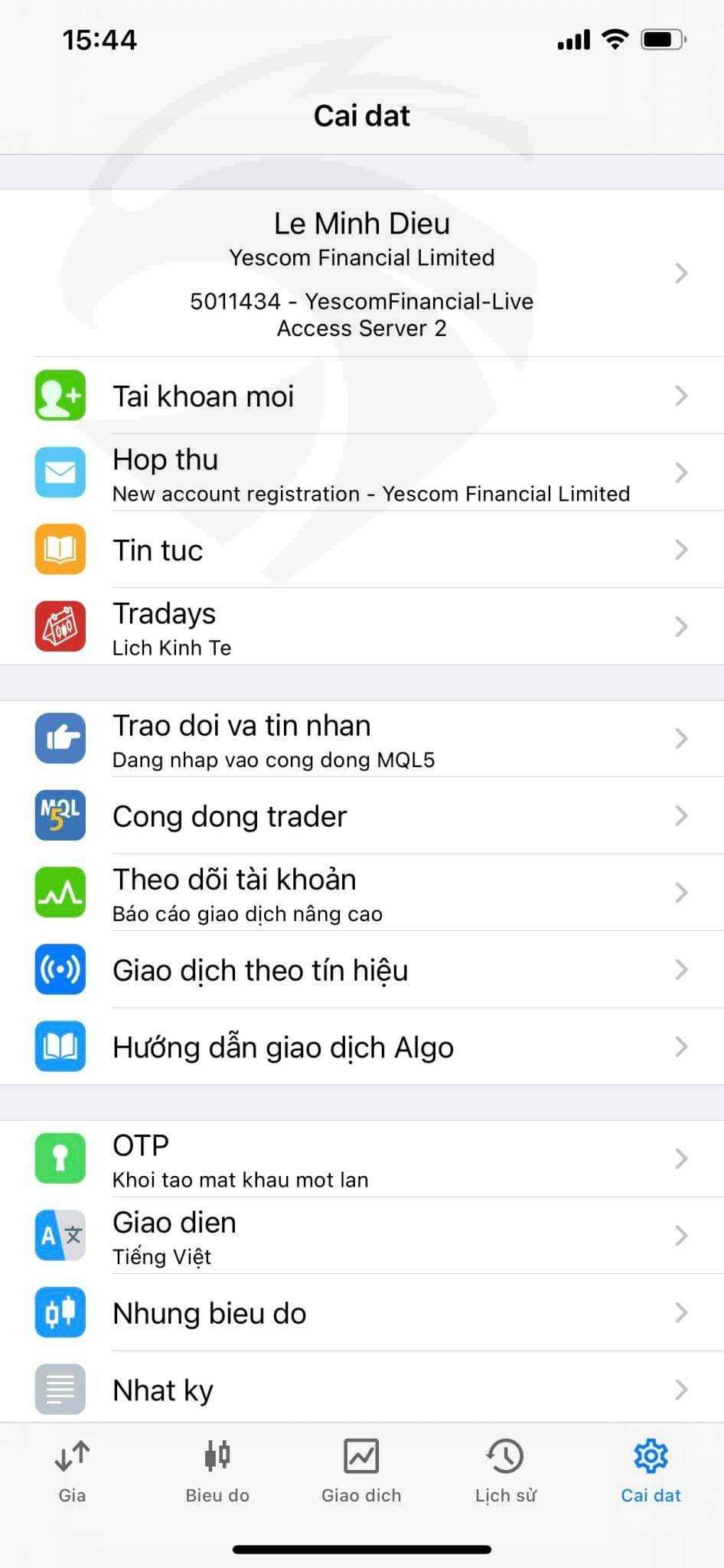Viewport: 724px width, 1568px height.
Task: Select the Cai dat tab
Action: [x=651, y=1472]
